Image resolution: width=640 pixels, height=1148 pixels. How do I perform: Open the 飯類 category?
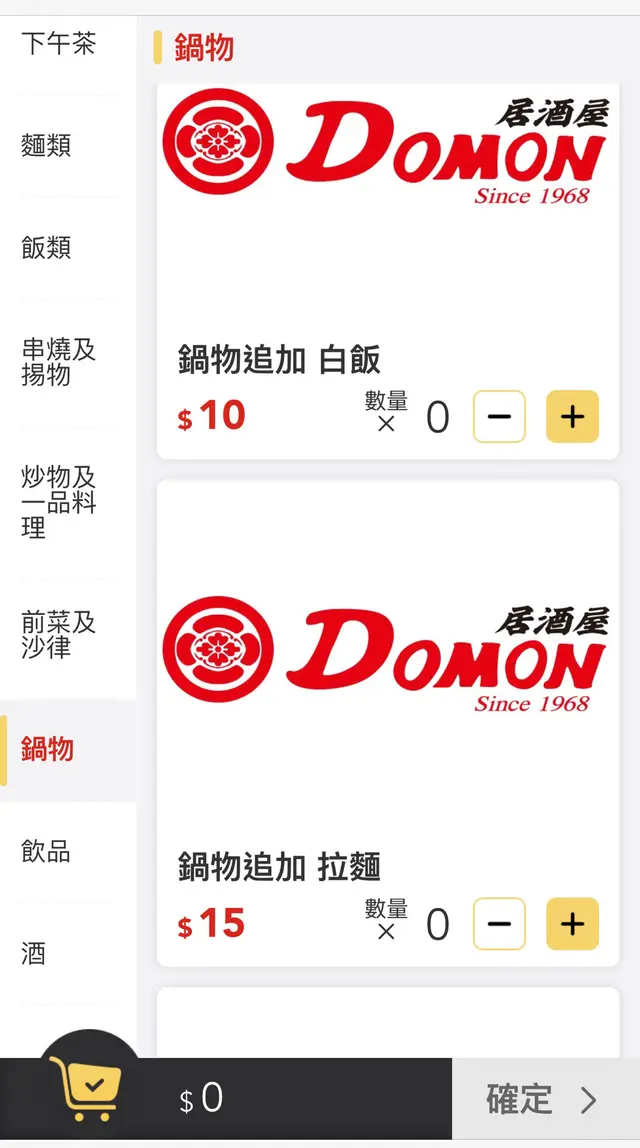click(x=46, y=248)
